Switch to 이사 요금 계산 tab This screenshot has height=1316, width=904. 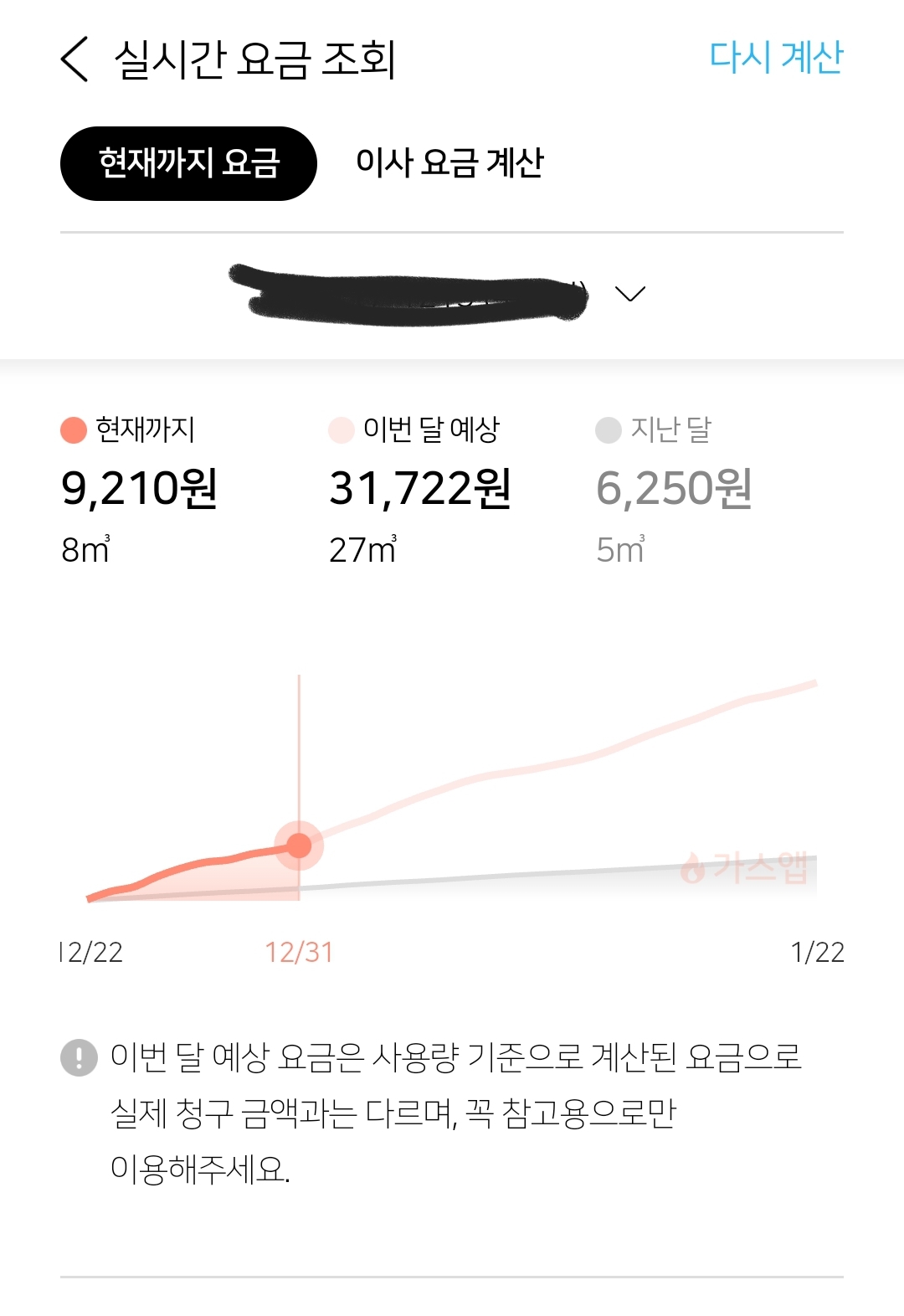tap(449, 163)
